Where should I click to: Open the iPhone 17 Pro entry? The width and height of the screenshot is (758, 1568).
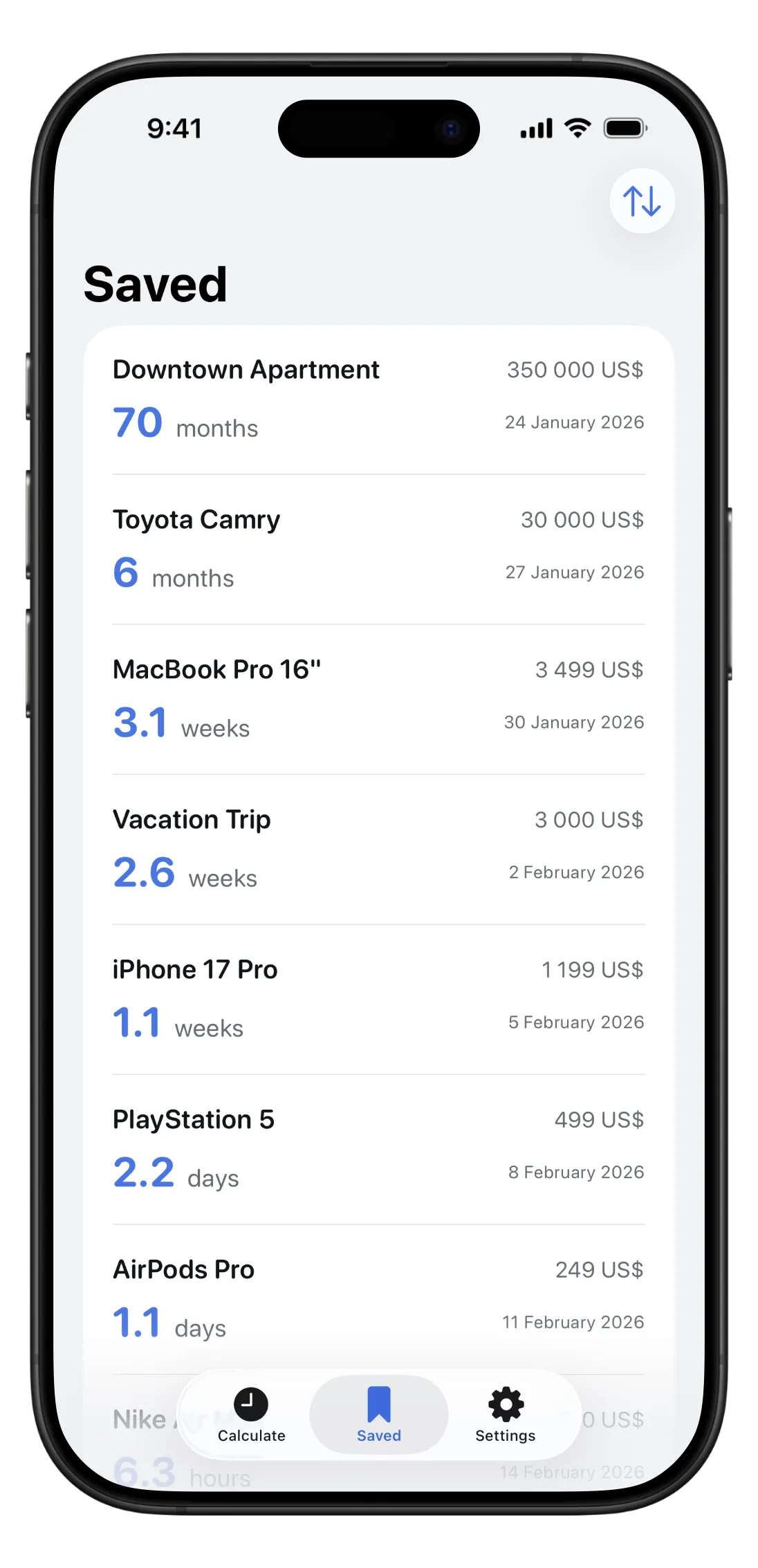[x=378, y=999]
